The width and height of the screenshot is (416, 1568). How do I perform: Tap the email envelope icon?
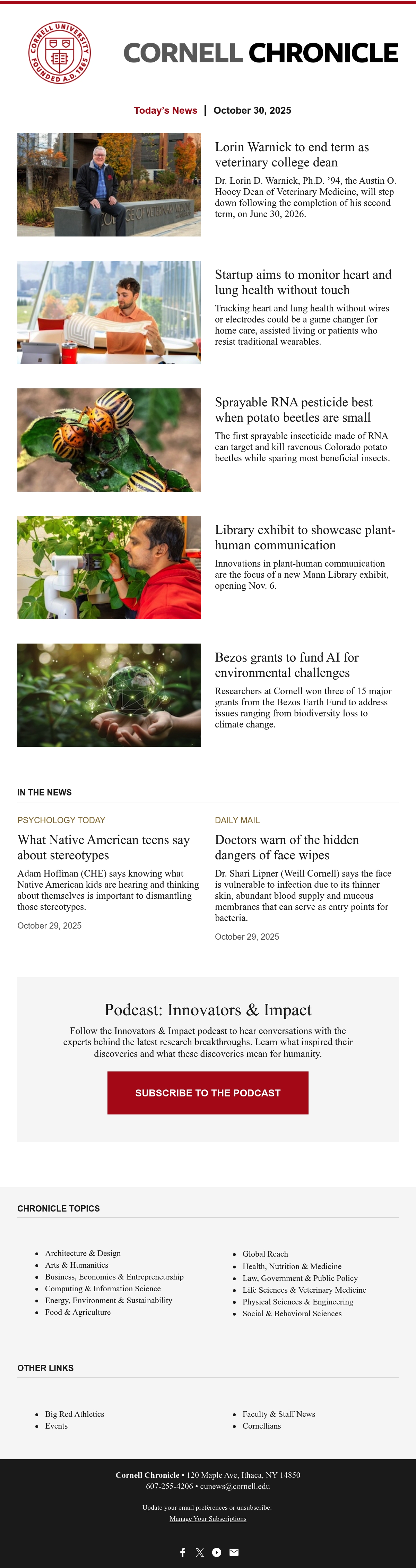pyautogui.click(x=234, y=1552)
